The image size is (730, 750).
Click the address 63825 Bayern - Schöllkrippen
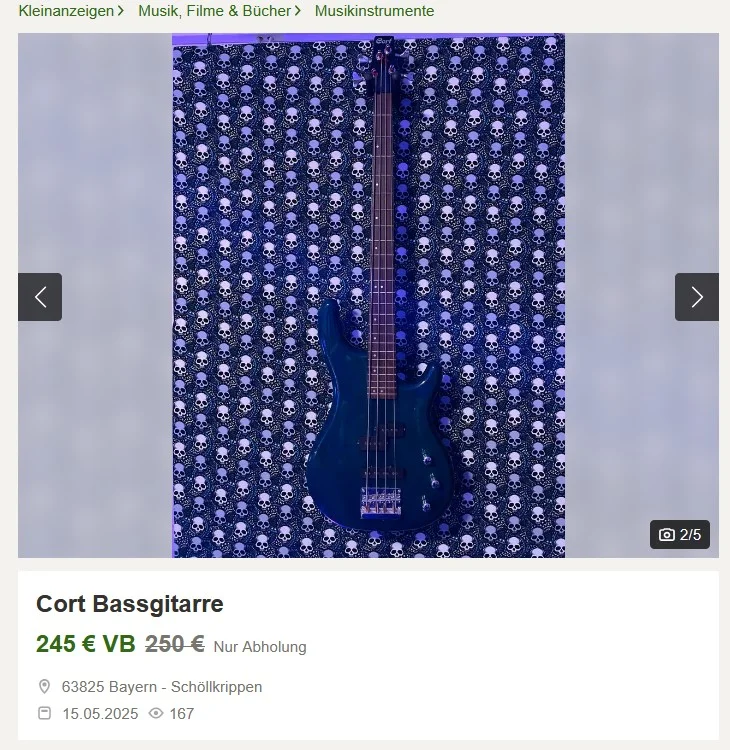pos(162,687)
